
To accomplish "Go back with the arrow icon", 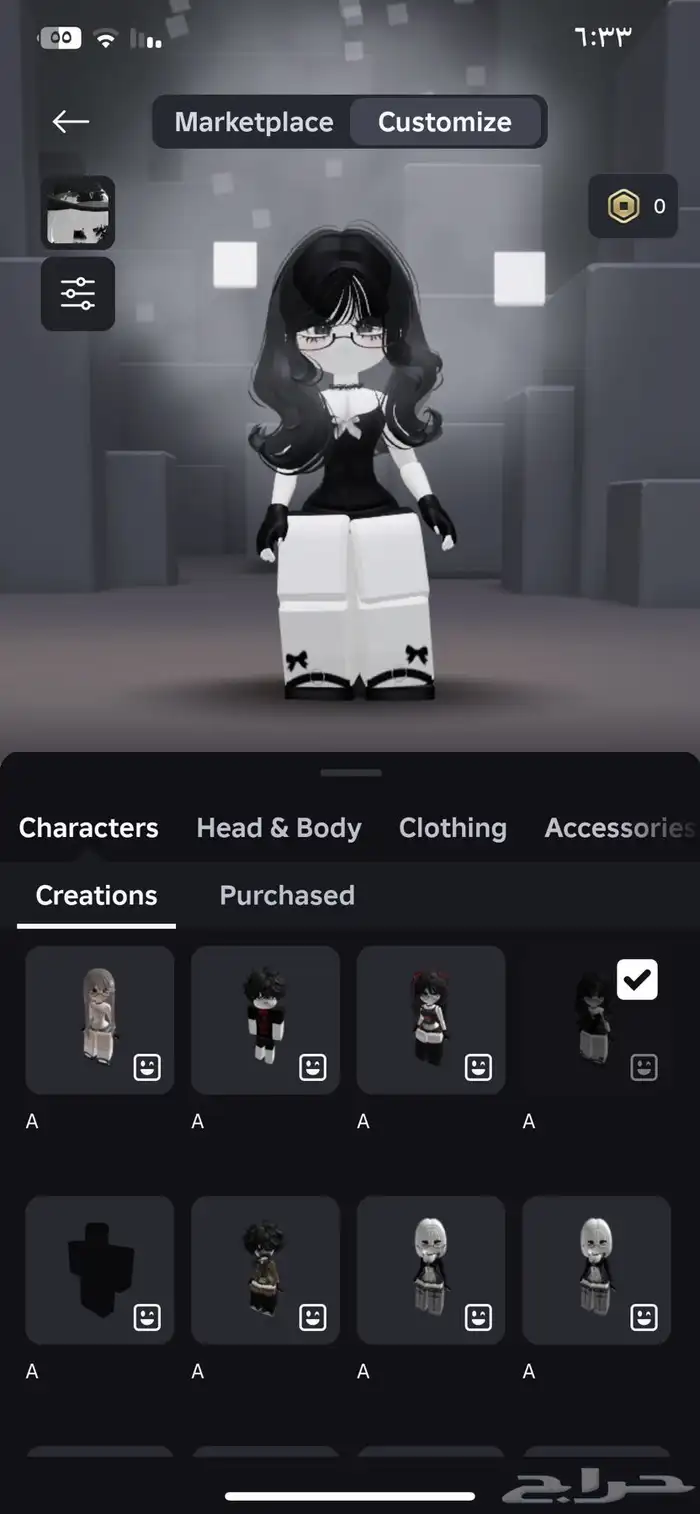I will [71, 122].
